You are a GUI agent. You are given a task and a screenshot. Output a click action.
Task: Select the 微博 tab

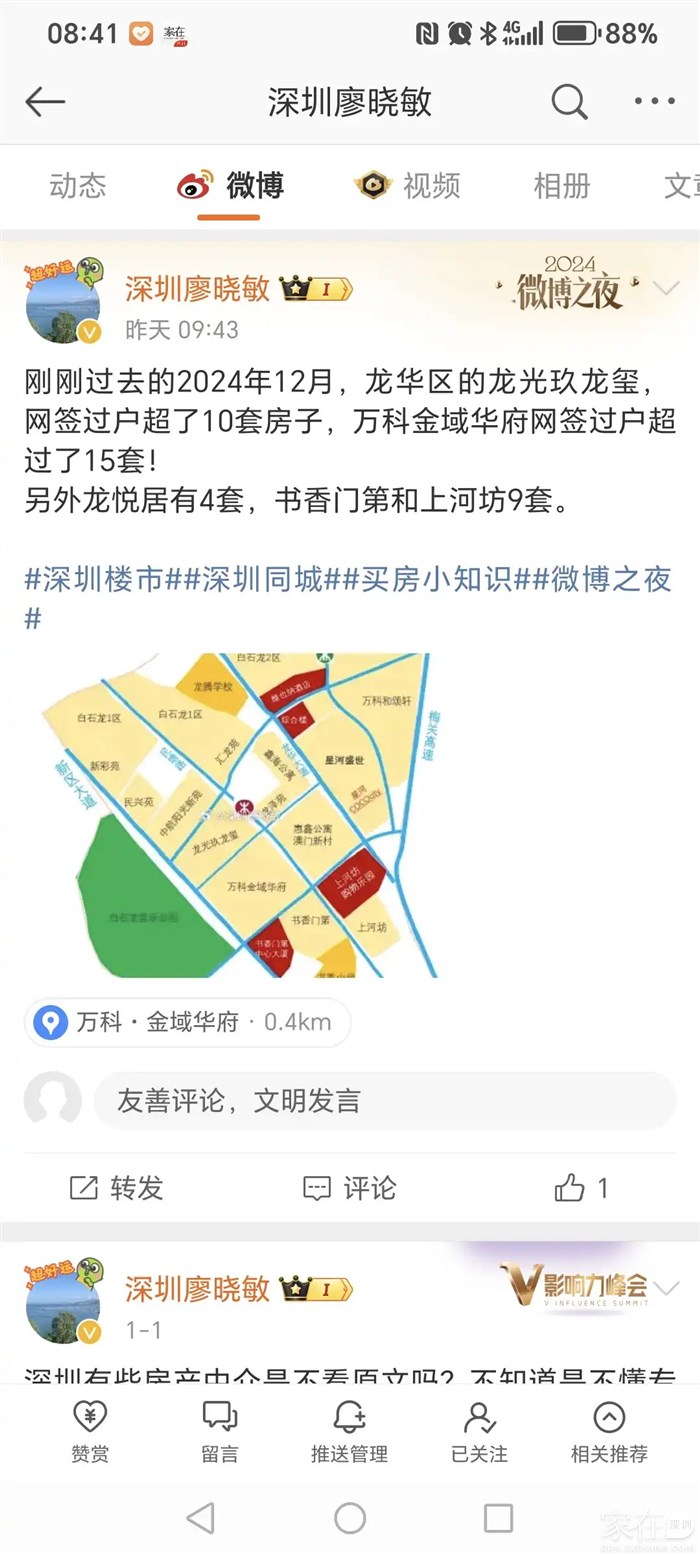coord(231,185)
